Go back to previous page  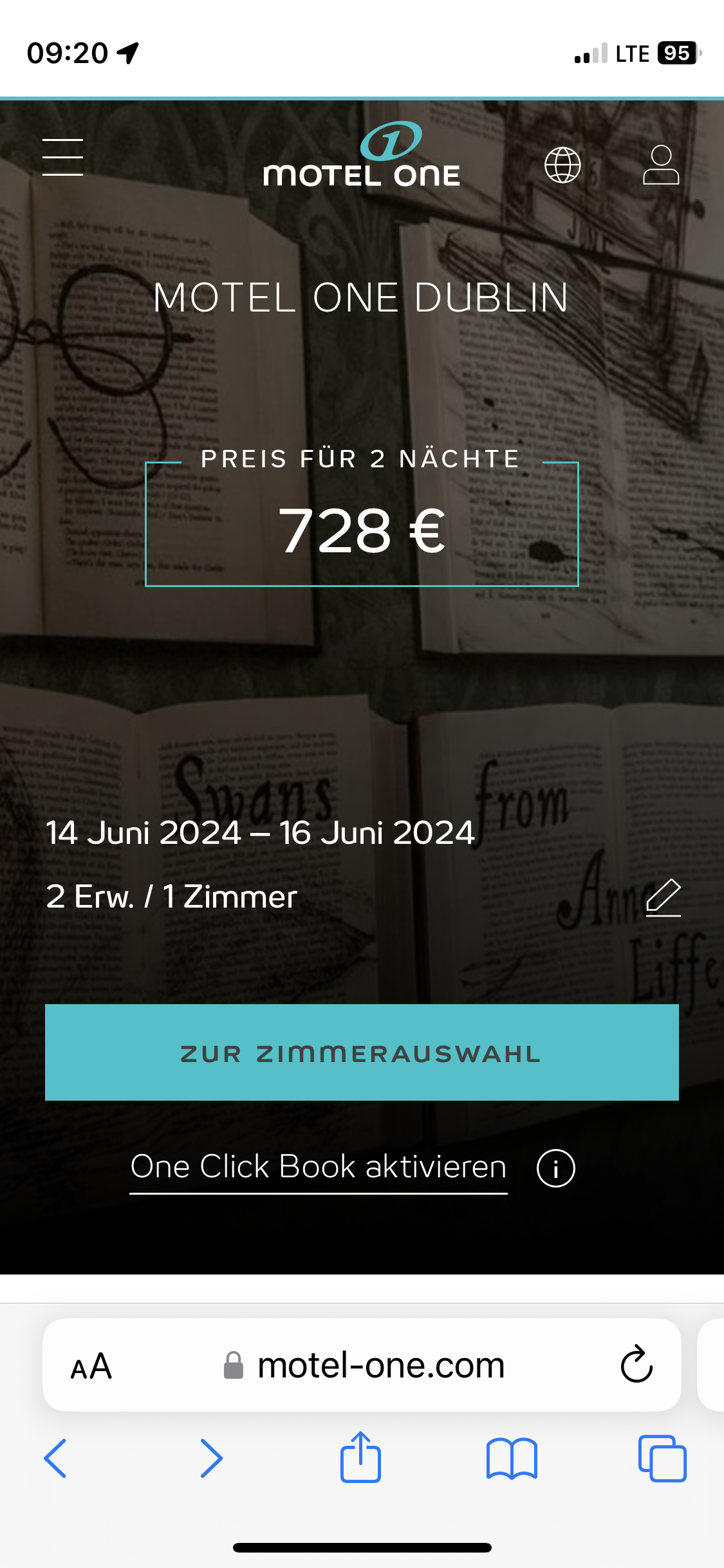(x=55, y=1458)
